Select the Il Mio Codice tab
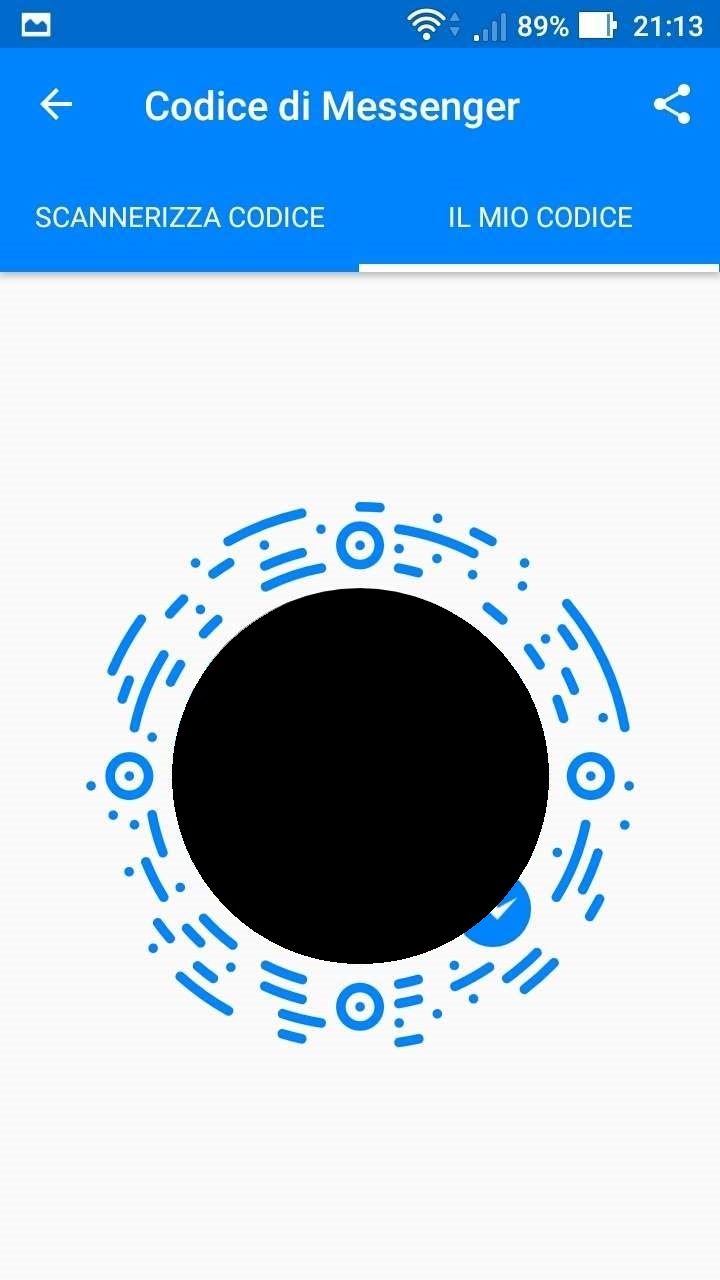Image resolution: width=720 pixels, height=1280 pixels. tap(540, 218)
